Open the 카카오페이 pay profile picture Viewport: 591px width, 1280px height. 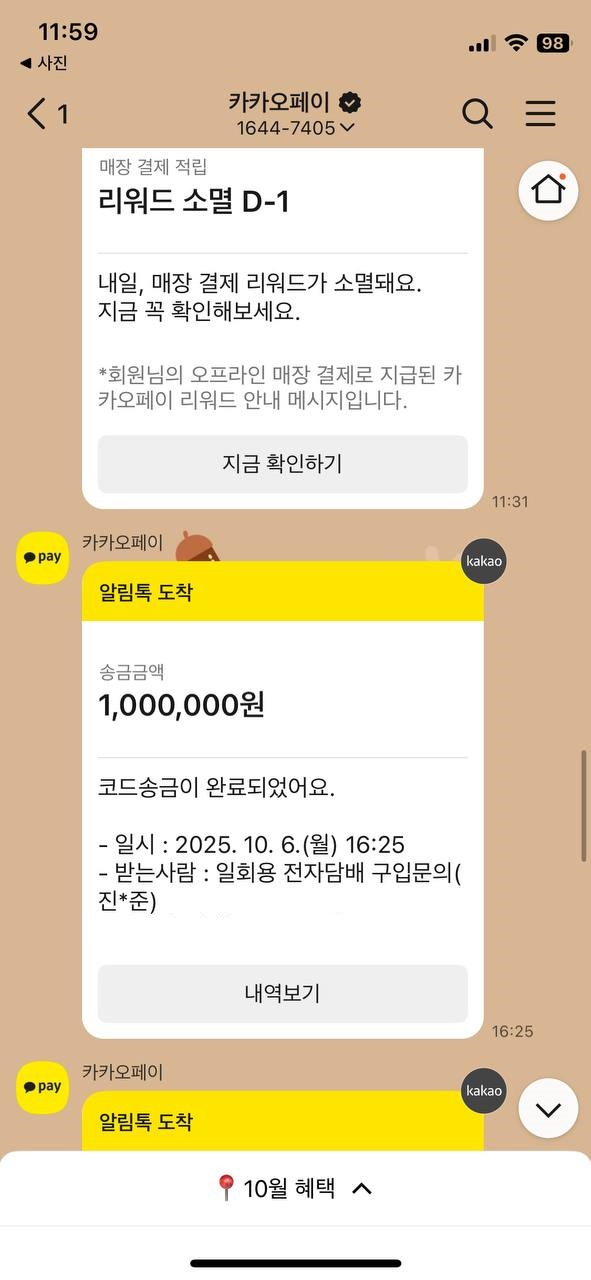click(x=42, y=557)
